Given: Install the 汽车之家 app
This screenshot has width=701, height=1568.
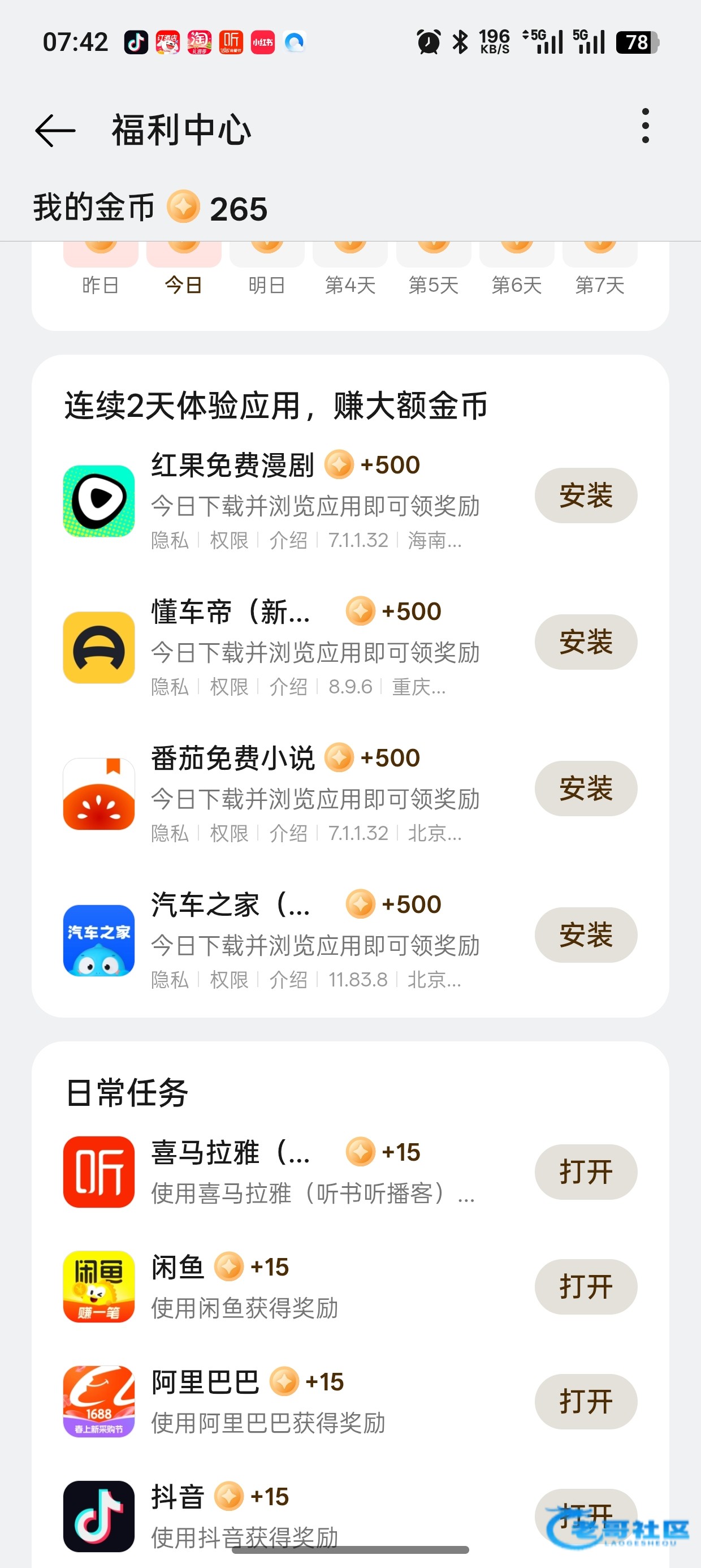Looking at the screenshot, I should coord(585,935).
